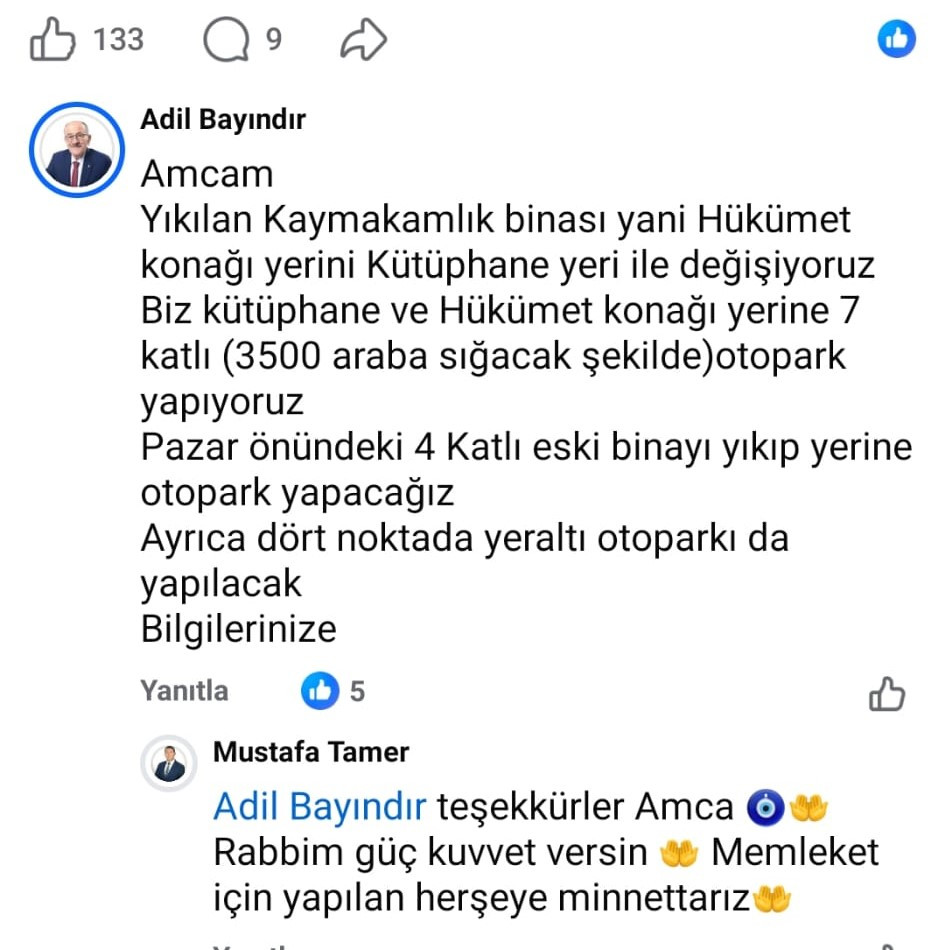Tap the Adil Bayındır mention in reply
The width and height of the screenshot is (945, 950).
(x=320, y=806)
